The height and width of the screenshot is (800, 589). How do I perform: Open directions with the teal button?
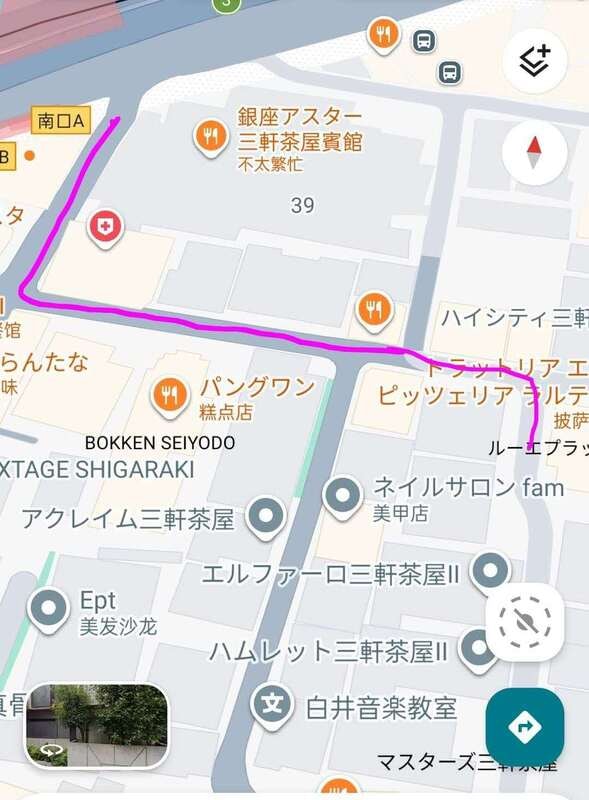tap(525, 727)
